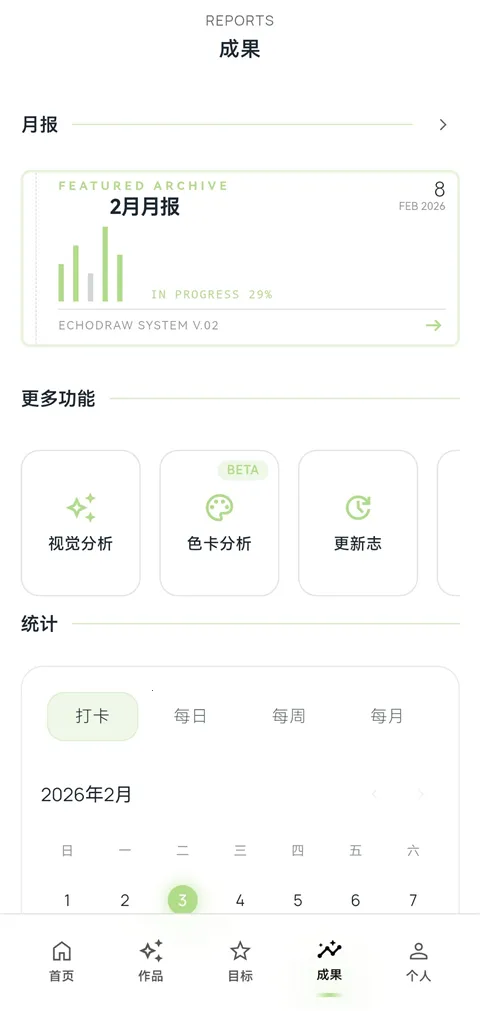Image resolution: width=480 pixels, height=1011 pixels.
Task: Switch to 作品 tab
Action: pyautogui.click(x=151, y=961)
